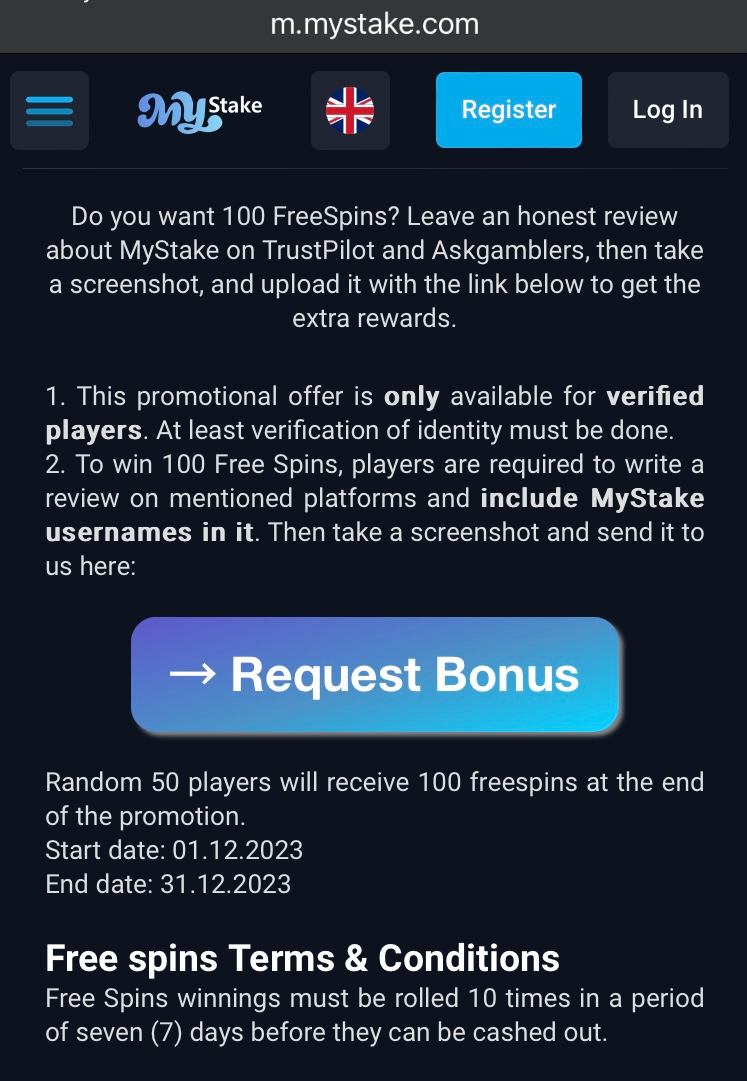Open the Log In page
Screen dimensions: 747x1081
(x=667, y=110)
